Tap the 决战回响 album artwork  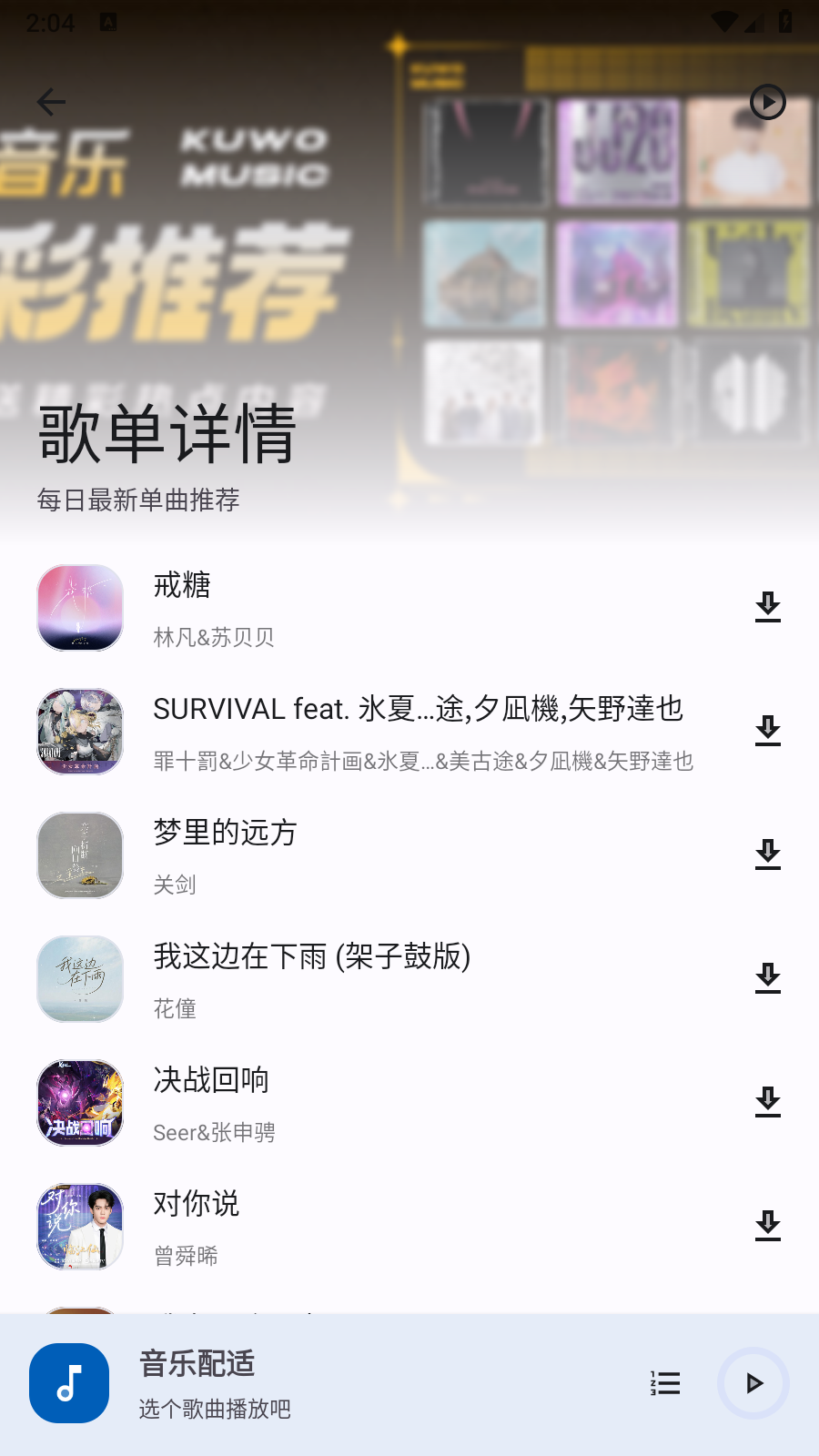coord(79,1102)
